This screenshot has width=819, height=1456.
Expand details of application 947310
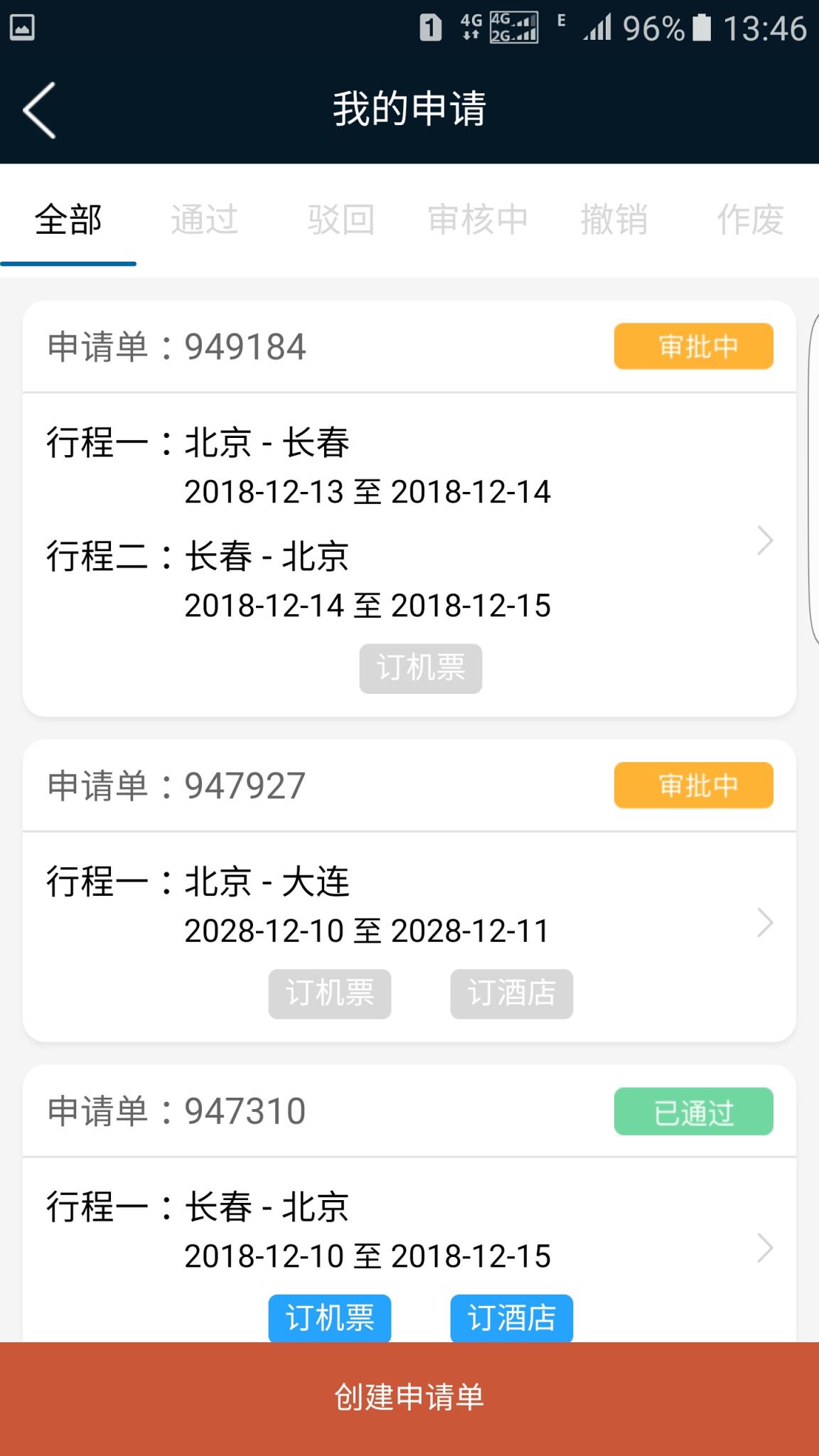click(x=765, y=1247)
